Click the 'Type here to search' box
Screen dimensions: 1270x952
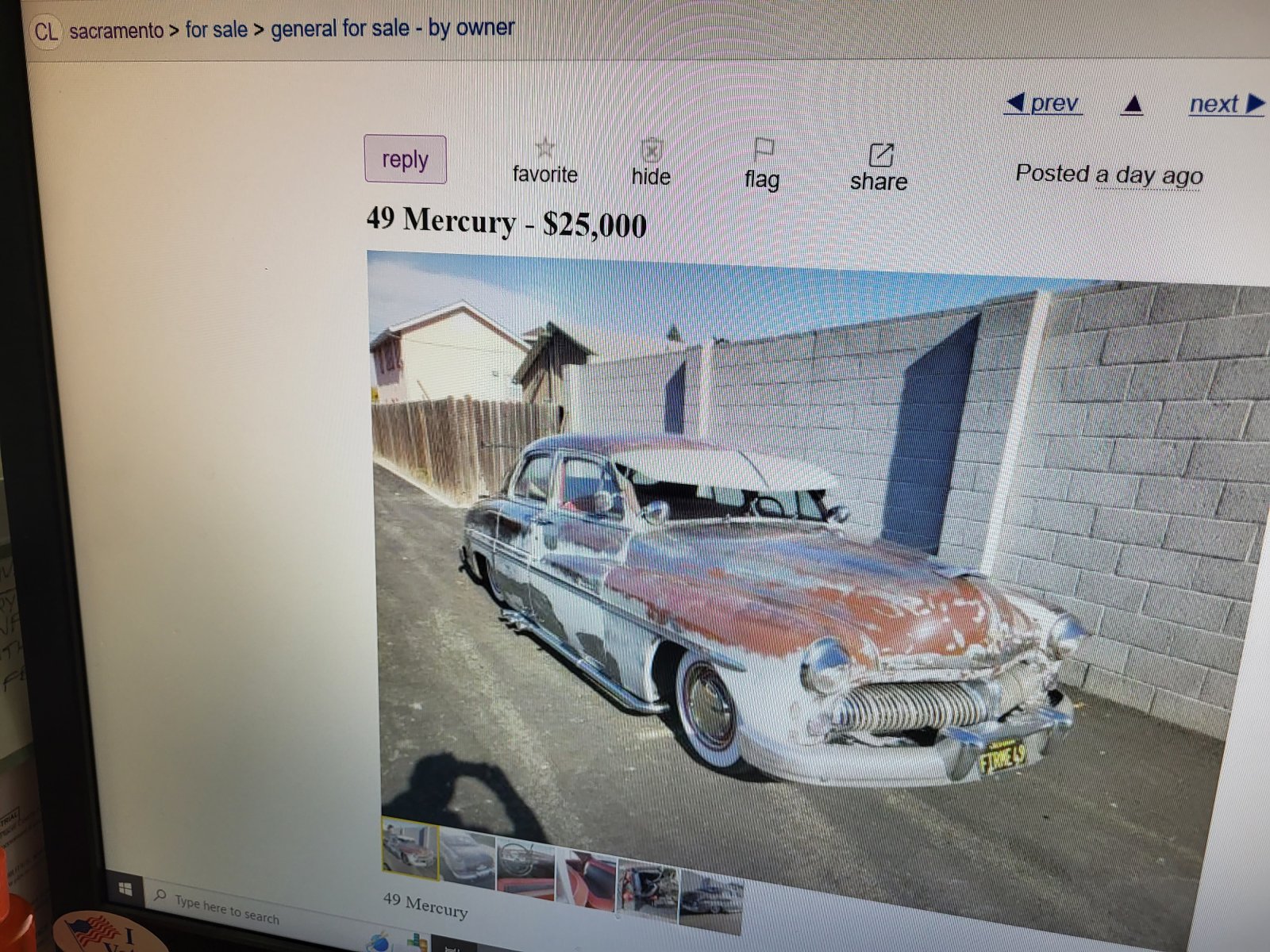[226, 908]
